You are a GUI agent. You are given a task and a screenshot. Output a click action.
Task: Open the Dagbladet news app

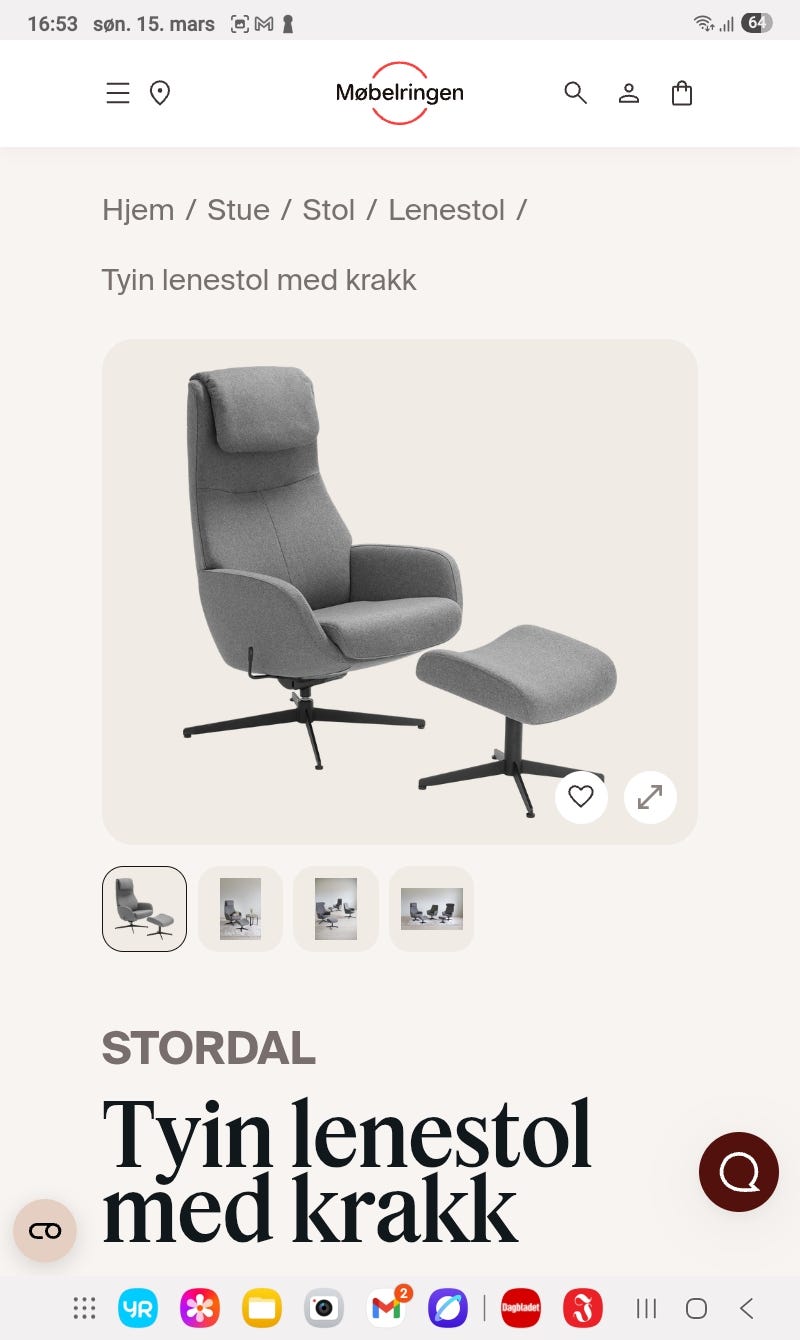[x=520, y=1308]
